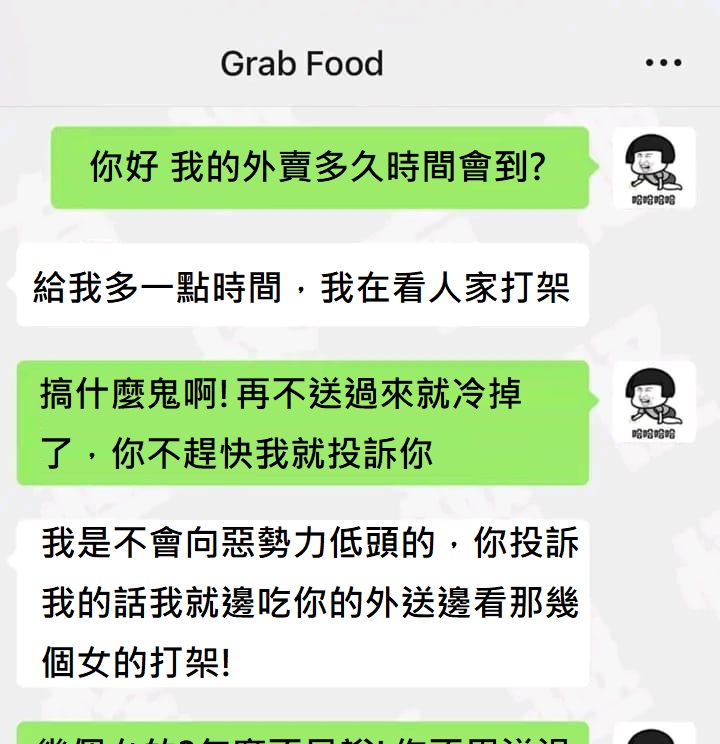Tap the avatar beside the 搞什麼鬼啊 message
This screenshot has height=744, width=720.
(653, 401)
